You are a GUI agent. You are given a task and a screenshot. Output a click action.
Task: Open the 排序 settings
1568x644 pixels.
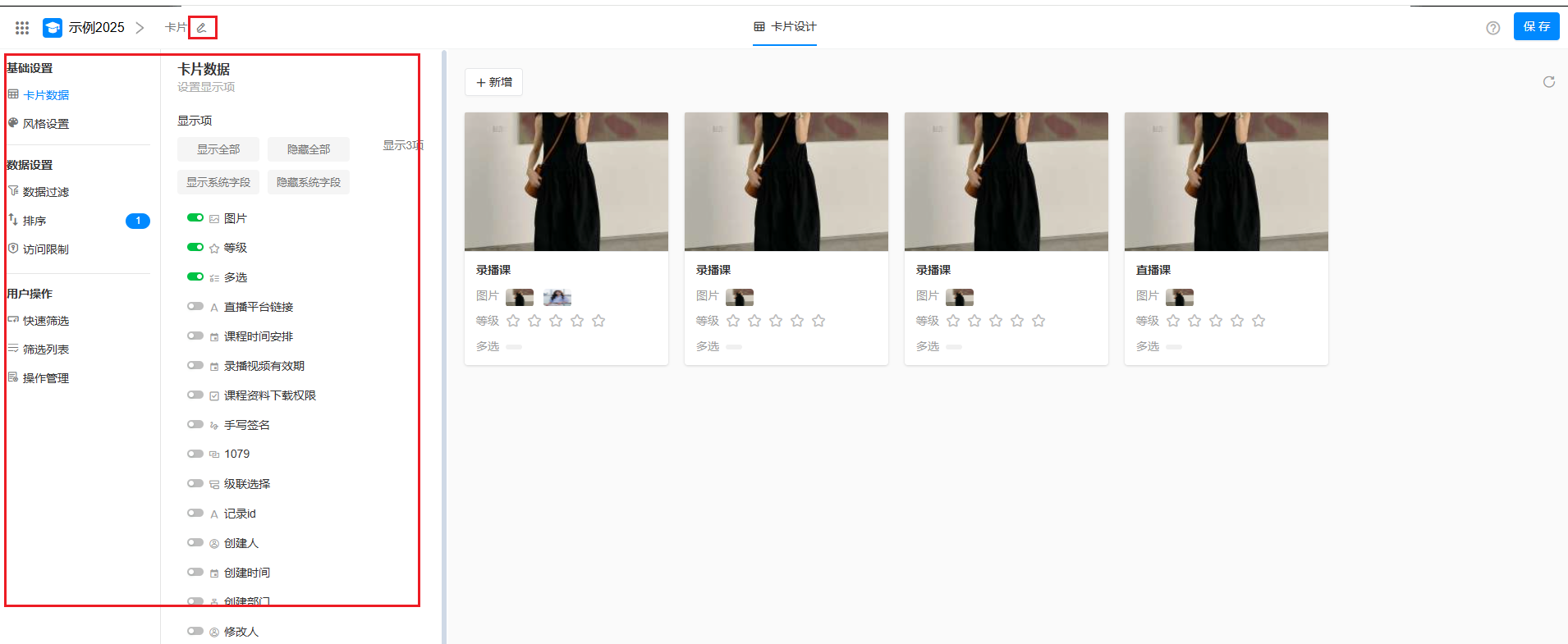click(x=34, y=221)
